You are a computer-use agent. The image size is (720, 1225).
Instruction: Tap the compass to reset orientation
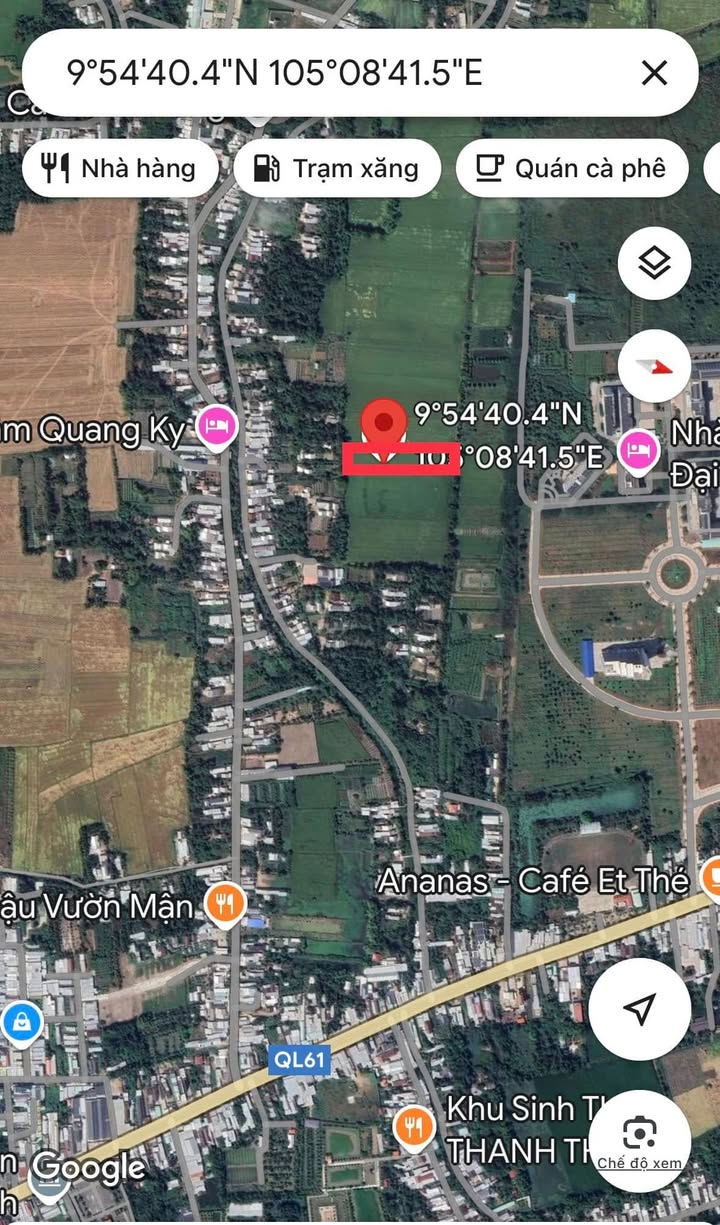coord(654,366)
